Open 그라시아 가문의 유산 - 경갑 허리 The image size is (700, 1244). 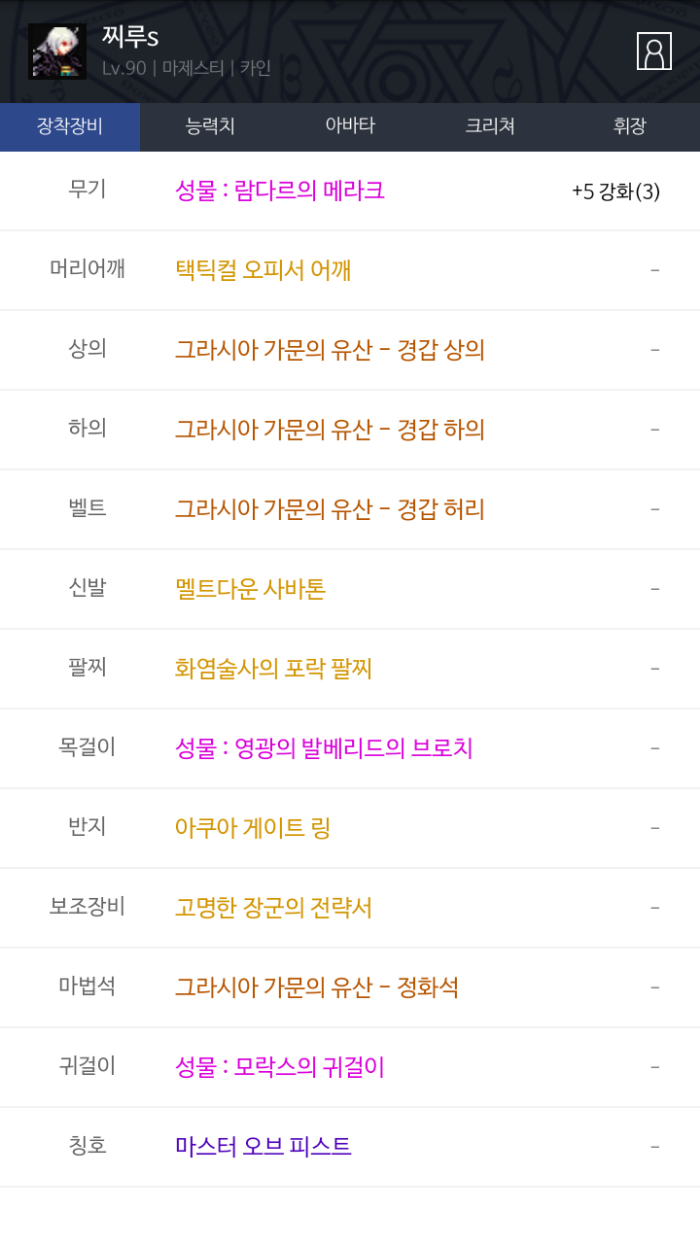[x=330, y=509]
